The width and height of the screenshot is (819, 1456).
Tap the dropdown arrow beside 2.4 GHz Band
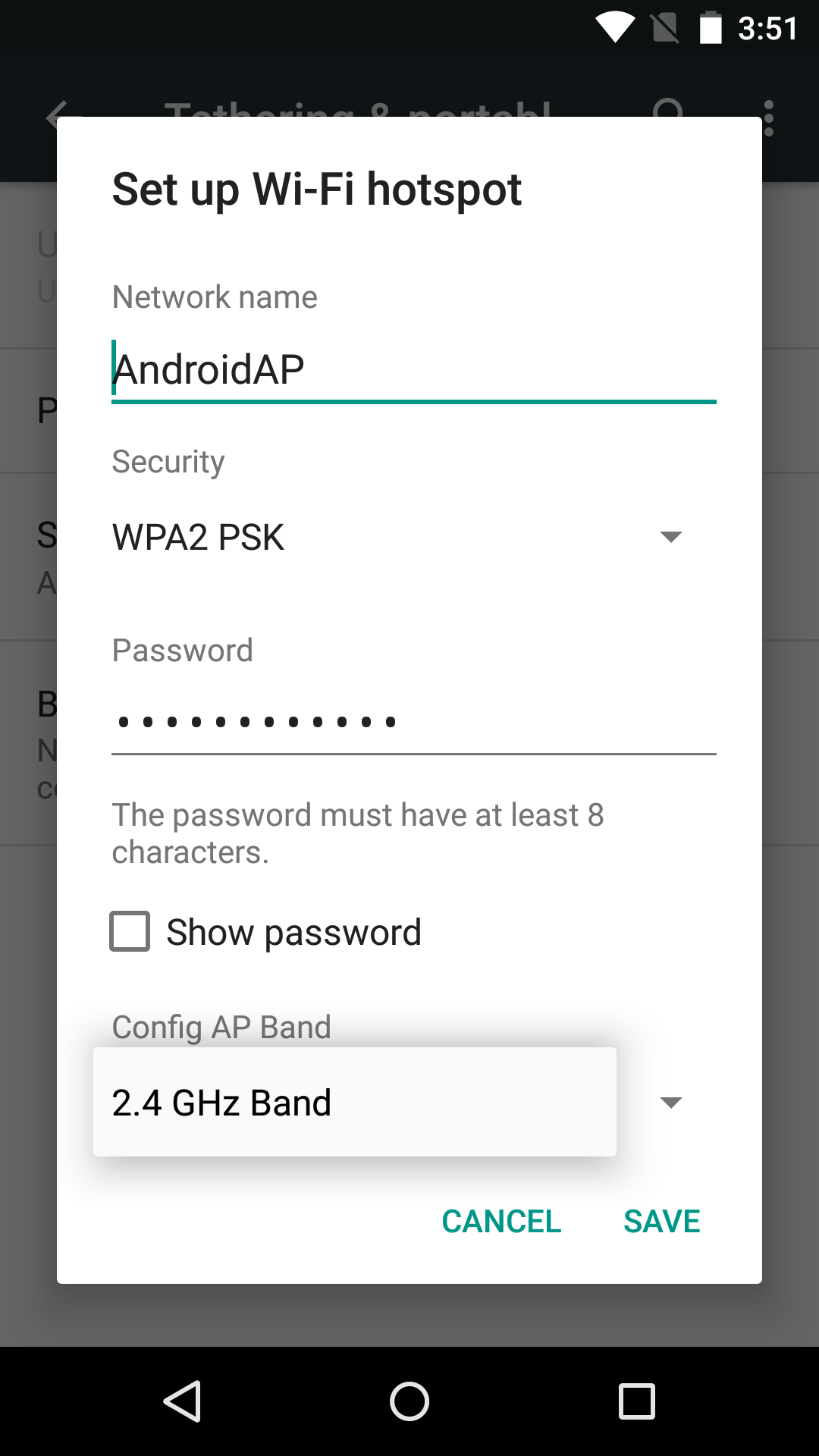coord(671,1102)
